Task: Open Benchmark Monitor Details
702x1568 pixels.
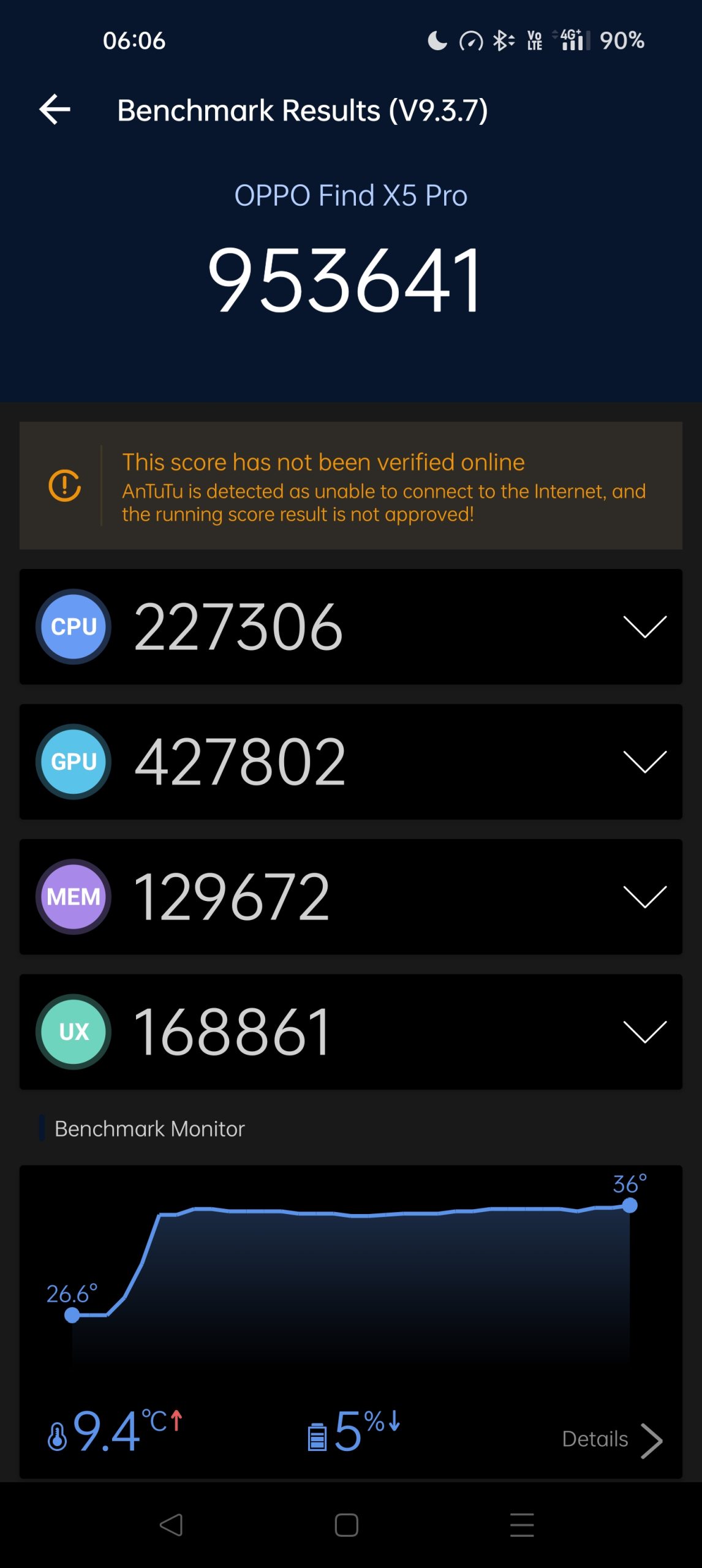Action: tap(611, 1439)
